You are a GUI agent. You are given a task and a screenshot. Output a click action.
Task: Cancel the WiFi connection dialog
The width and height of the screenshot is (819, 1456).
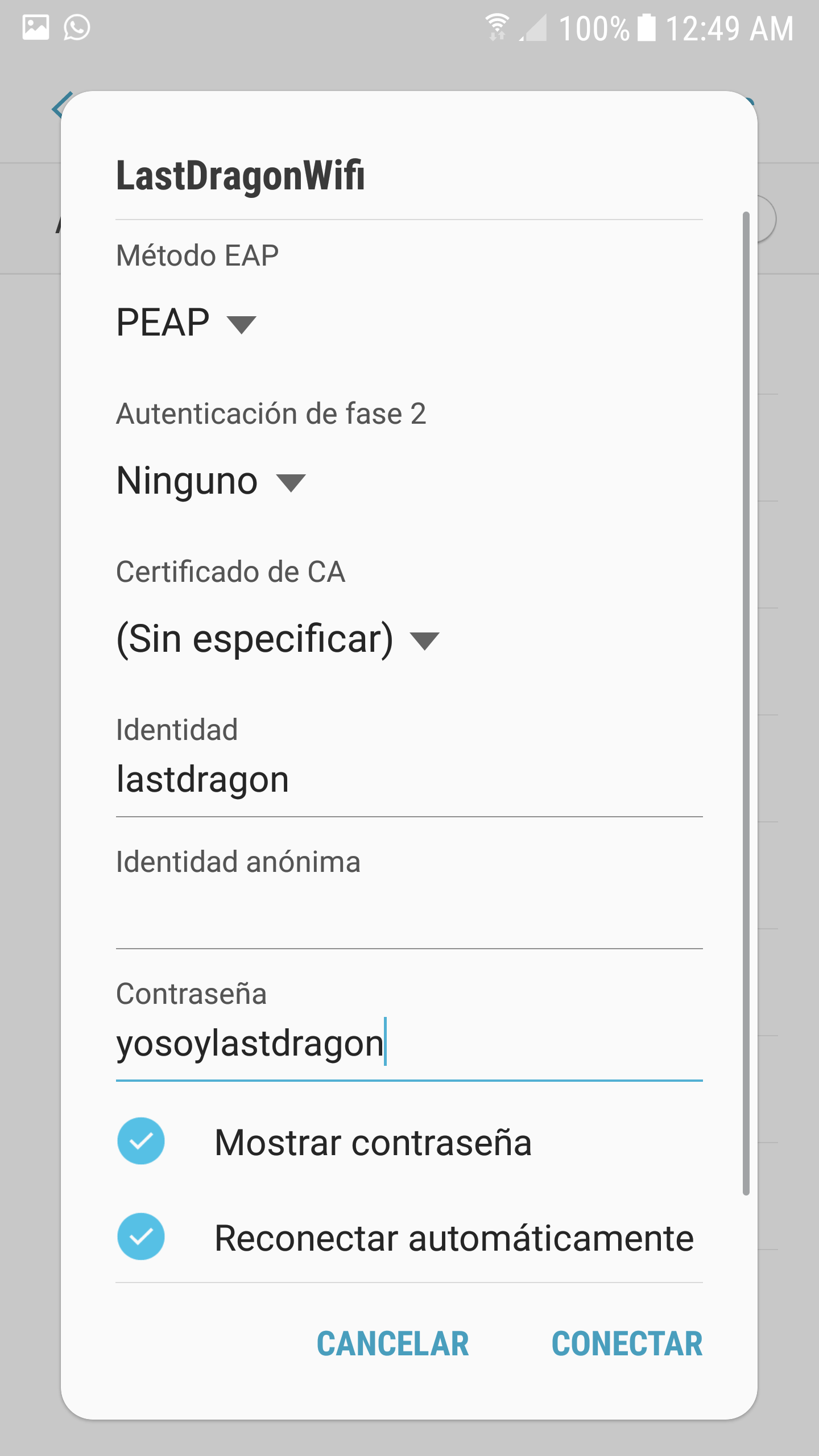pos(392,1344)
